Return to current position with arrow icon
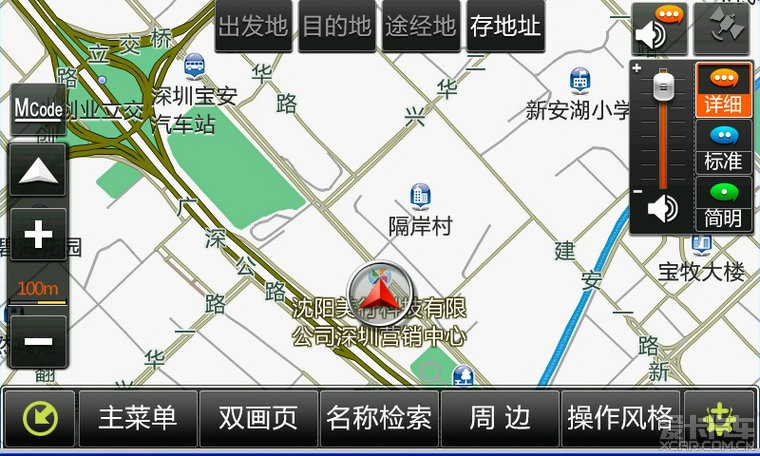The height and width of the screenshot is (456, 760). (38, 418)
